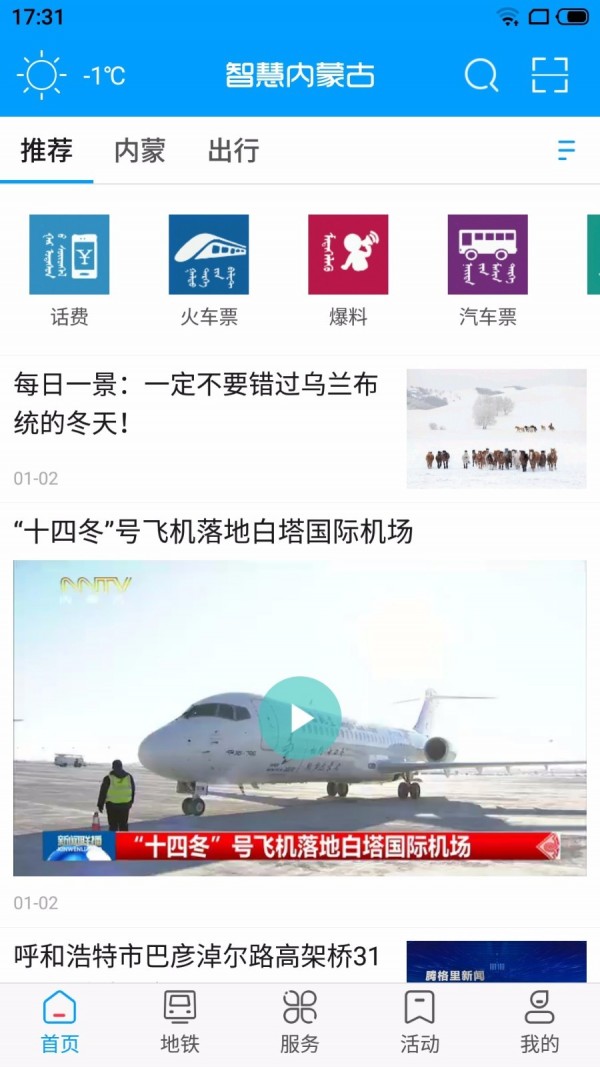The height and width of the screenshot is (1067, 600).
Task: Read the article about 乌兰布统的冬天
Action: (x=200, y=405)
